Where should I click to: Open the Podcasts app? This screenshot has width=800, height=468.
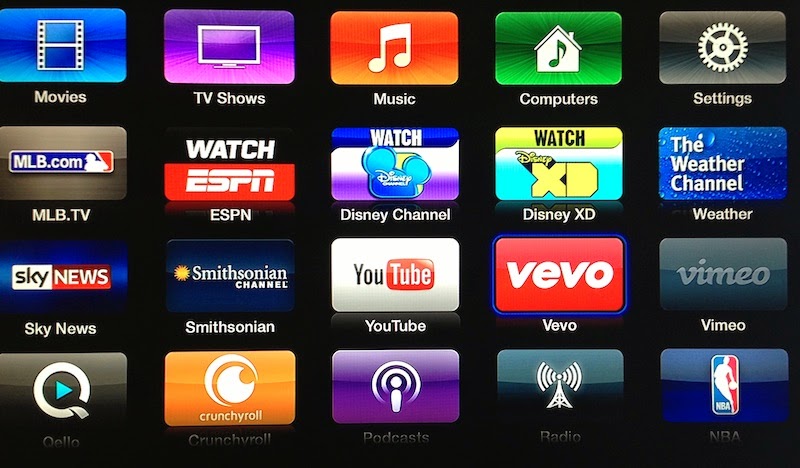[394, 388]
